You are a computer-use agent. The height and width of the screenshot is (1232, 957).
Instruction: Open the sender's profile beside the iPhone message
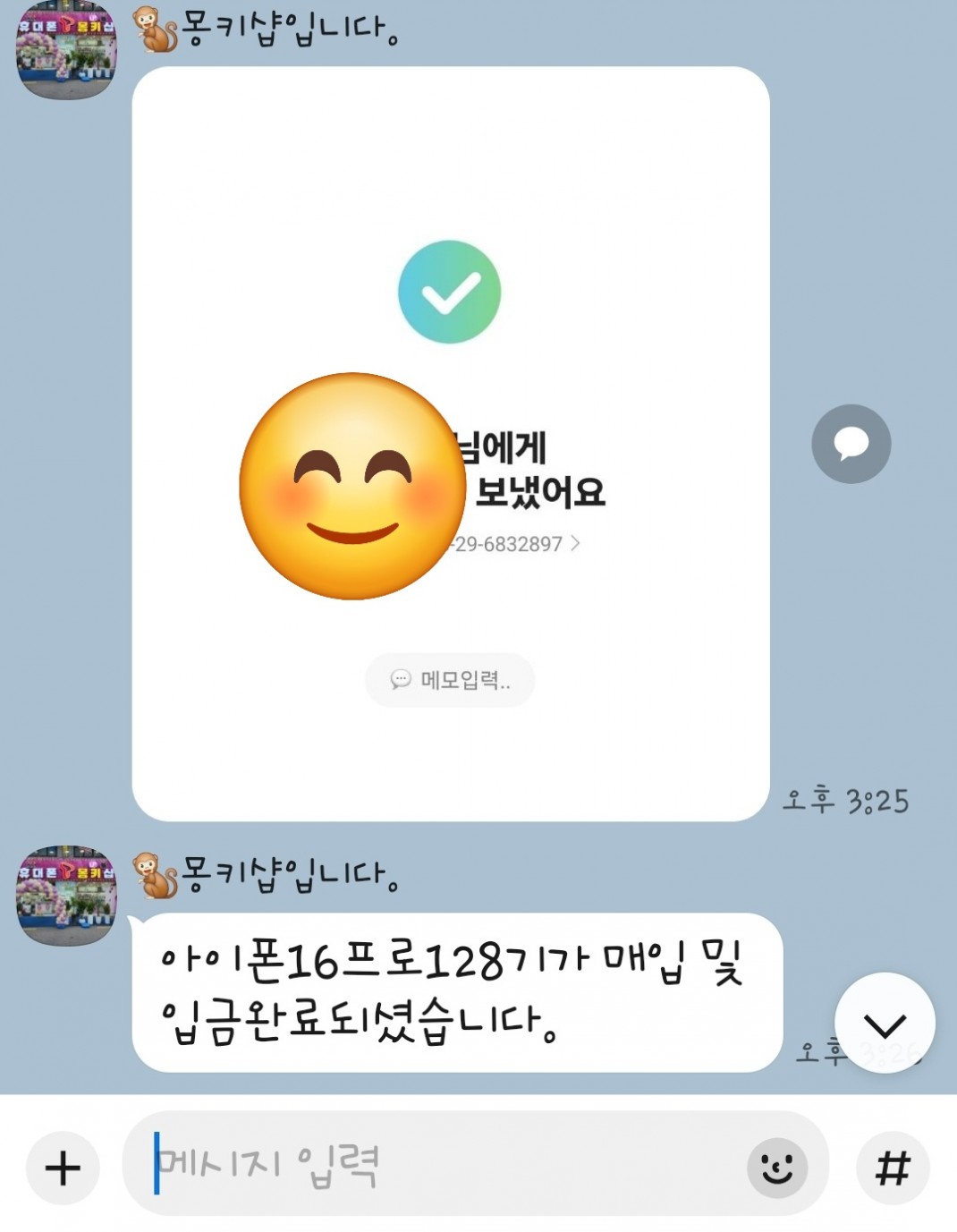[67, 895]
